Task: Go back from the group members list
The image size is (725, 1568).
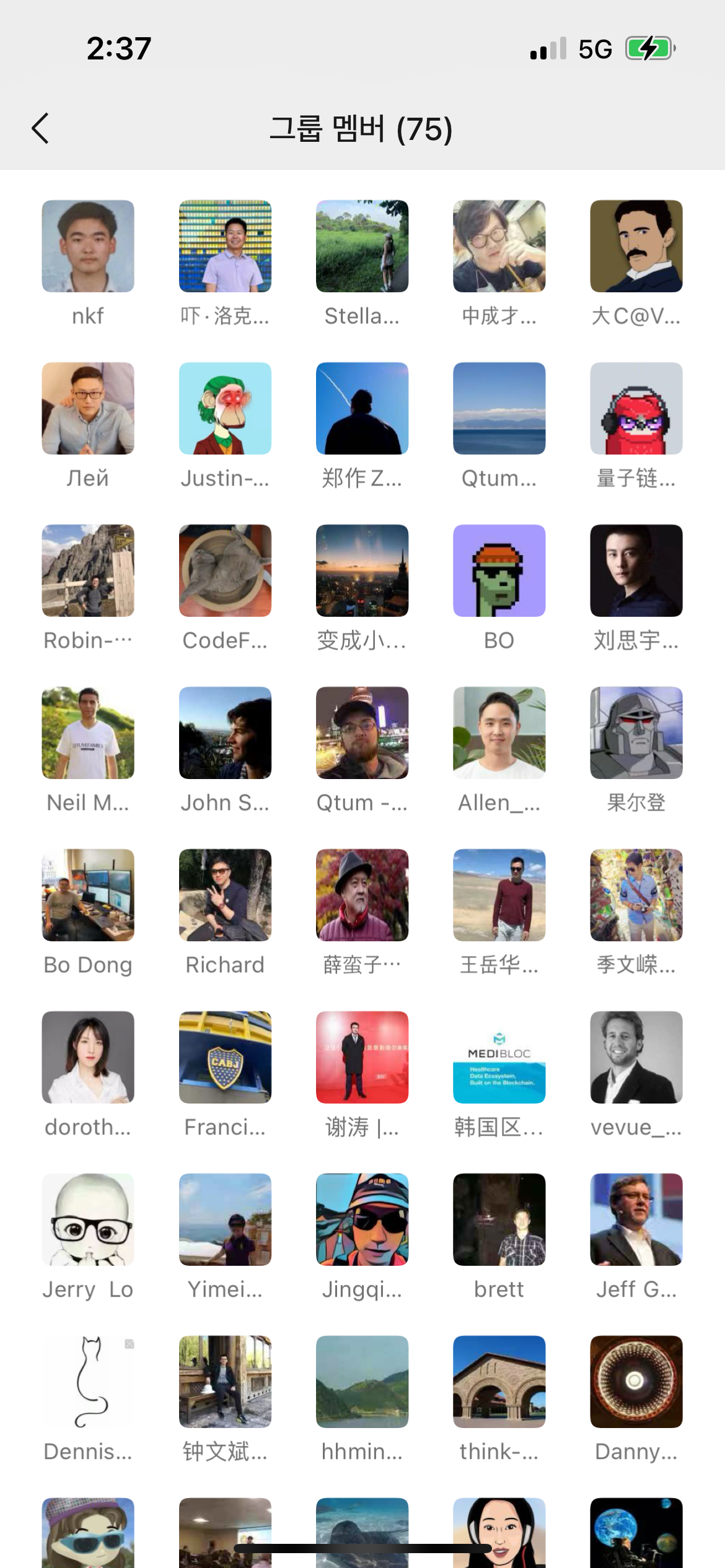Action: pyautogui.click(x=40, y=128)
